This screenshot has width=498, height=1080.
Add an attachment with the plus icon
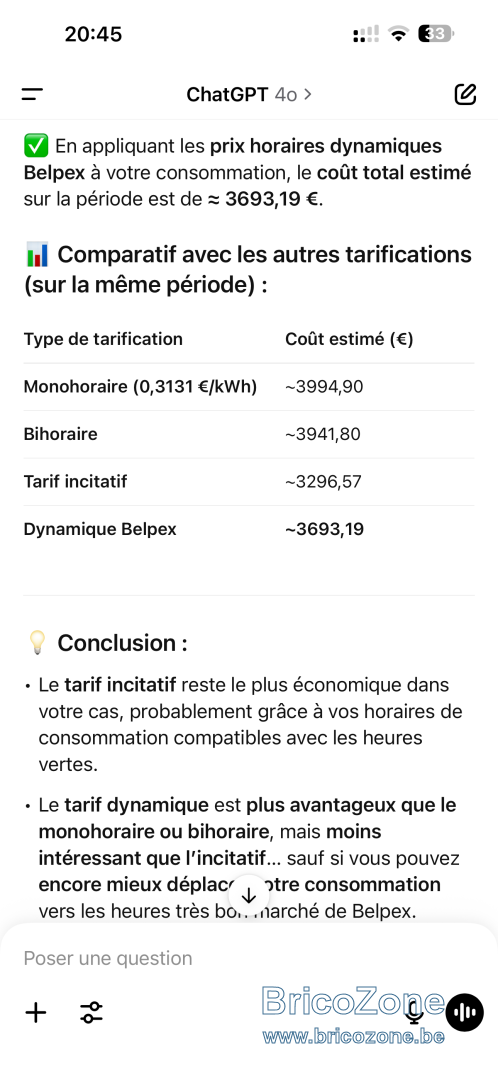(36, 1012)
